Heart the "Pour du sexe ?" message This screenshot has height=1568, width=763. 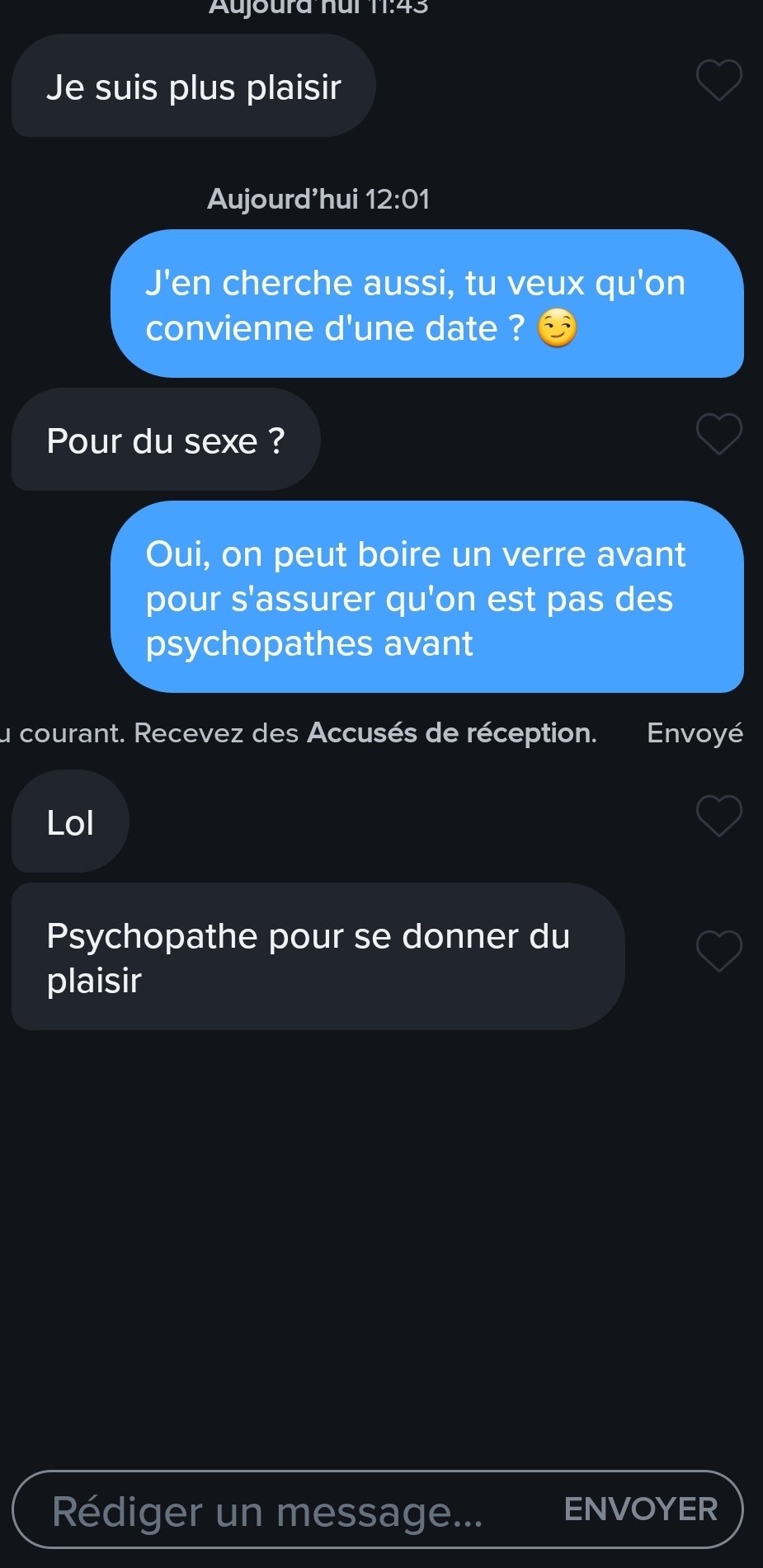719,435
